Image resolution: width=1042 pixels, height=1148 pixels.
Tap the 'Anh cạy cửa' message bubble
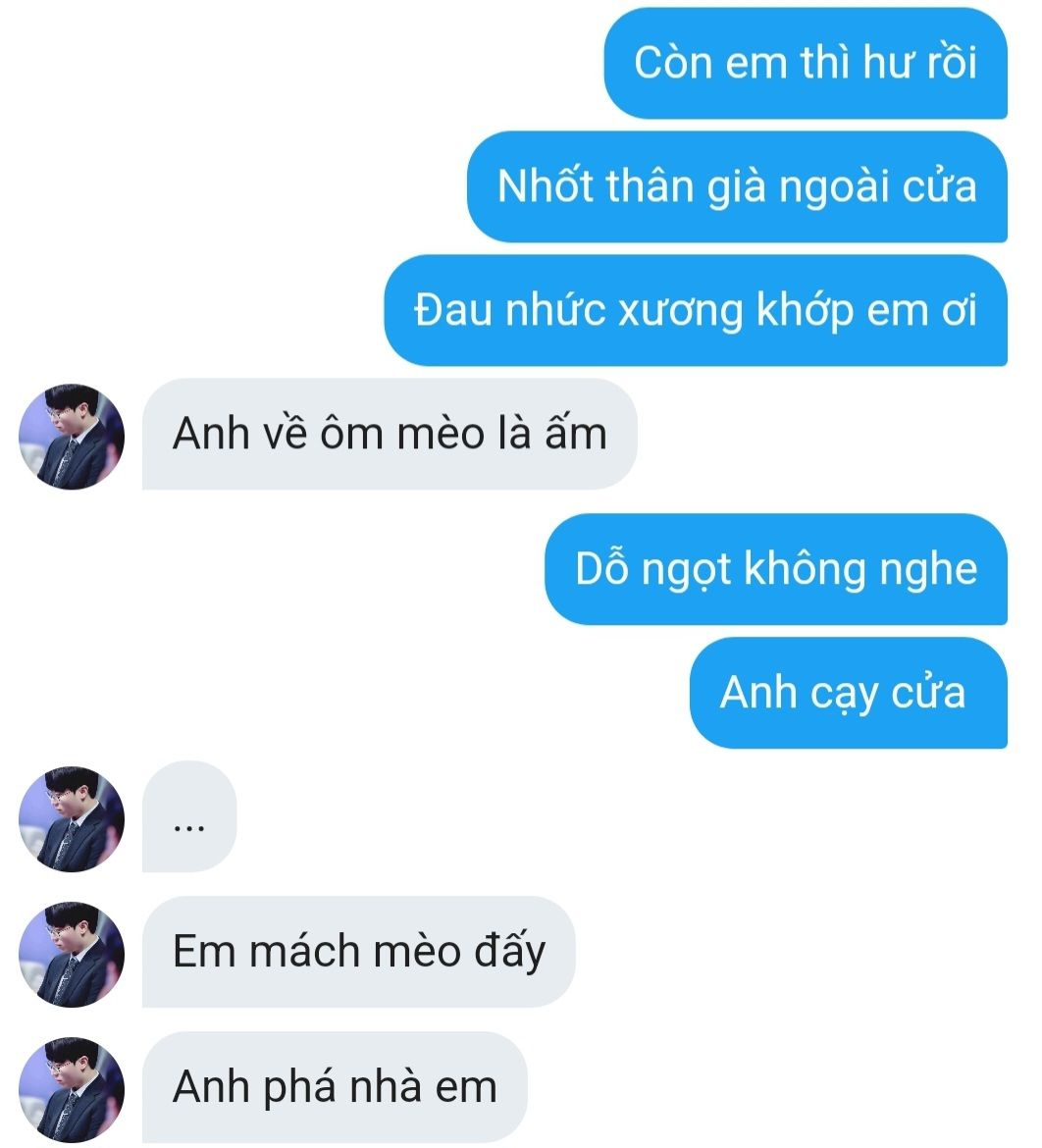(x=848, y=693)
